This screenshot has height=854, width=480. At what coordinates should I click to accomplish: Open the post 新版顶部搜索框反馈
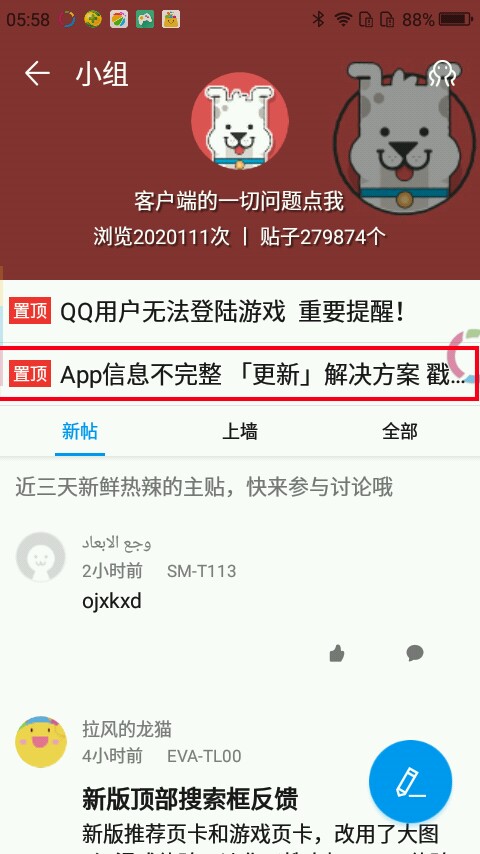(x=190, y=798)
